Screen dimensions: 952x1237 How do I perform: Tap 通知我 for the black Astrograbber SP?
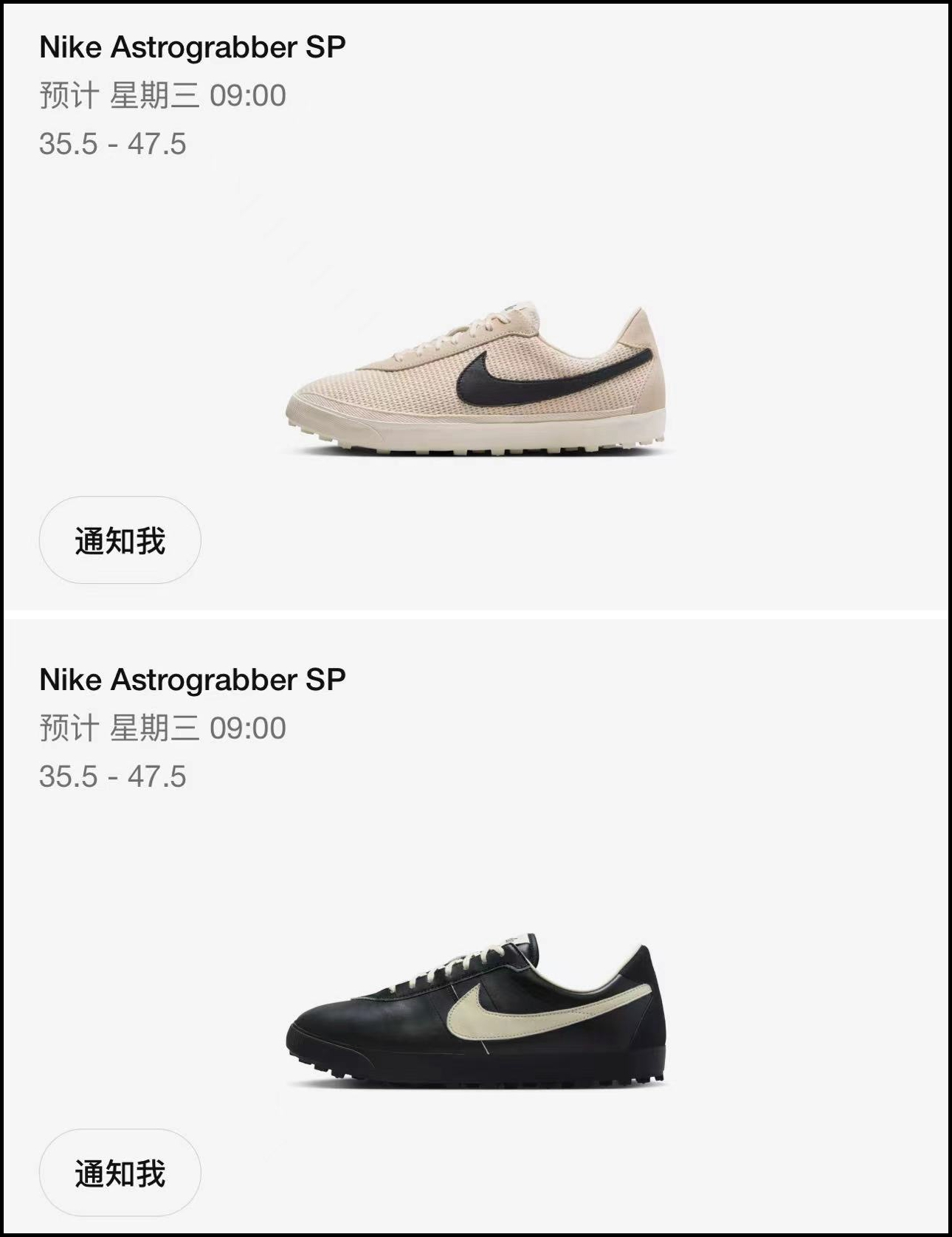(x=120, y=1173)
